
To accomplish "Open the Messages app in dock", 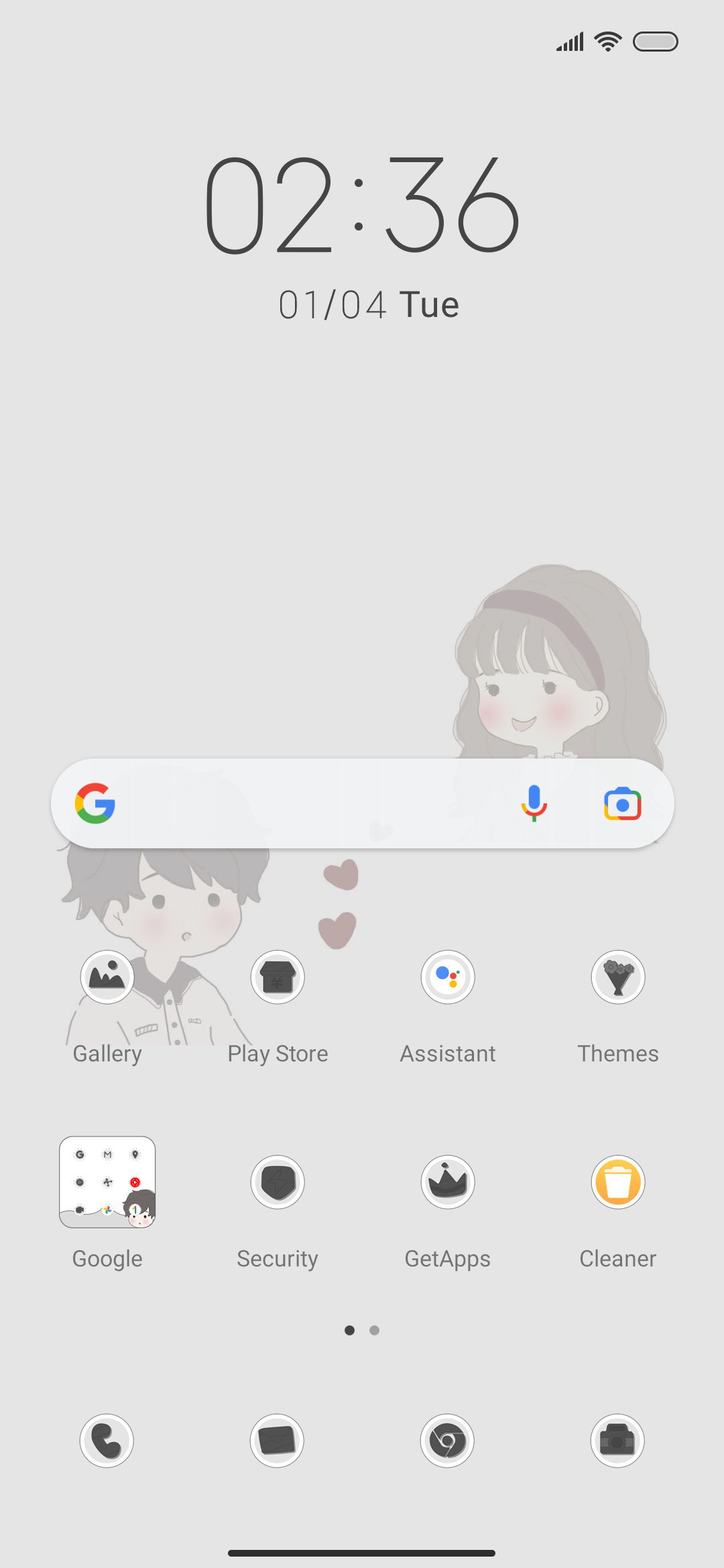I will click(277, 1441).
